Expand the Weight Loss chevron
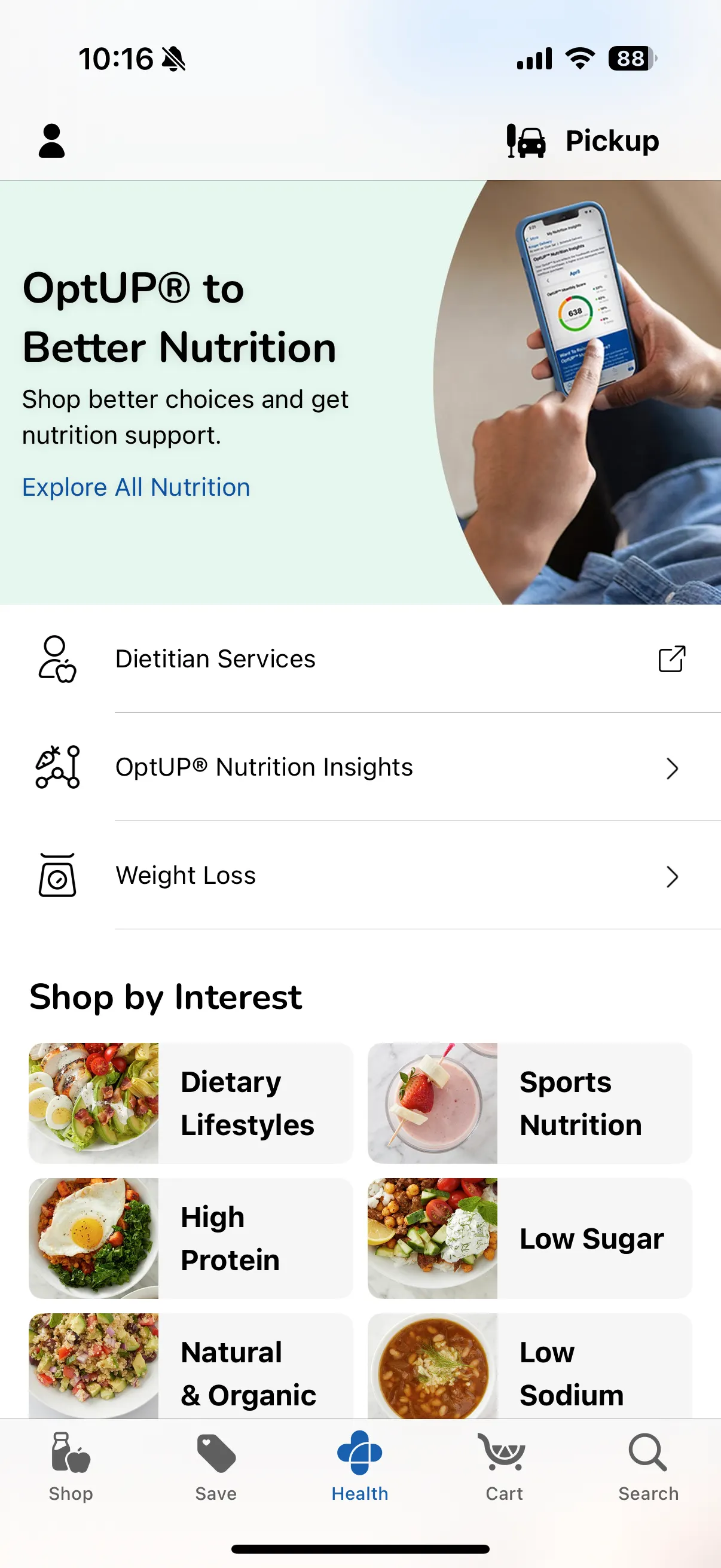The height and width of the screenshot is (1568, 721). tap(672, 877)
